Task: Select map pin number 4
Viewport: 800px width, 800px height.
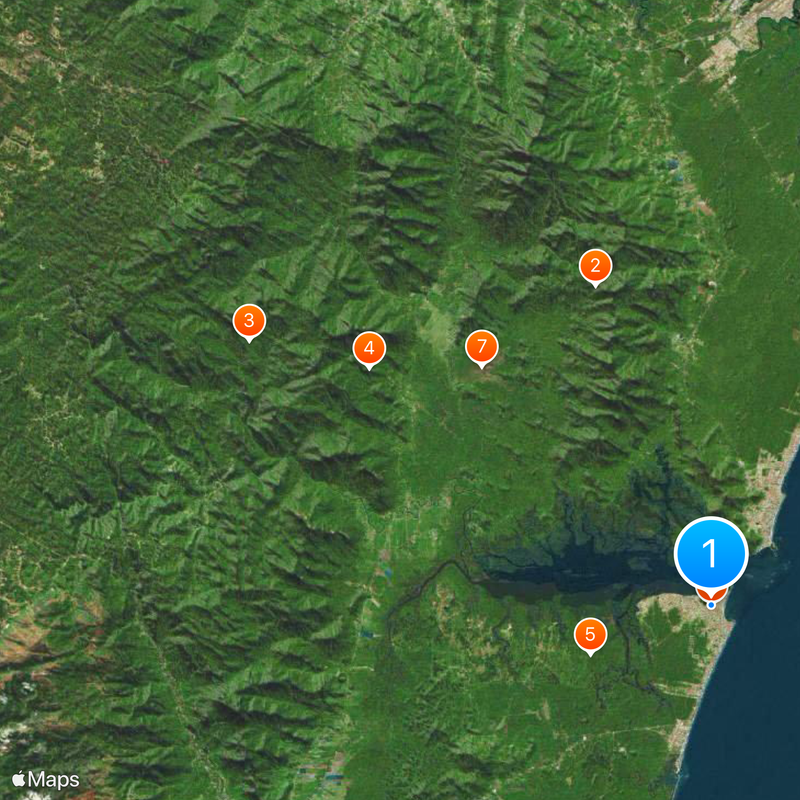Action: click(369, 349)
